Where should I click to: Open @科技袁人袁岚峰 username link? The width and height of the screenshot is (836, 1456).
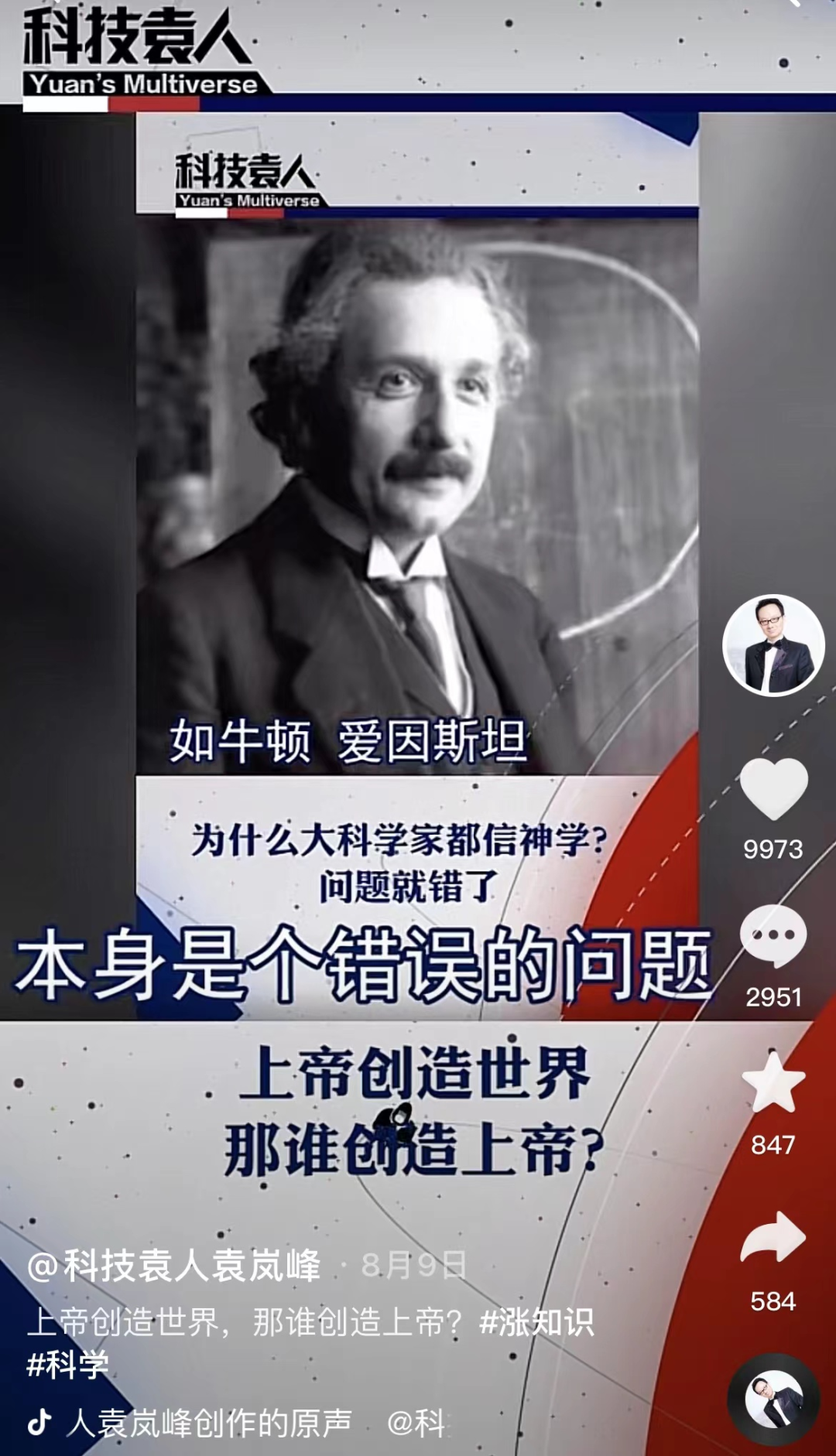tap(173, 1266)
